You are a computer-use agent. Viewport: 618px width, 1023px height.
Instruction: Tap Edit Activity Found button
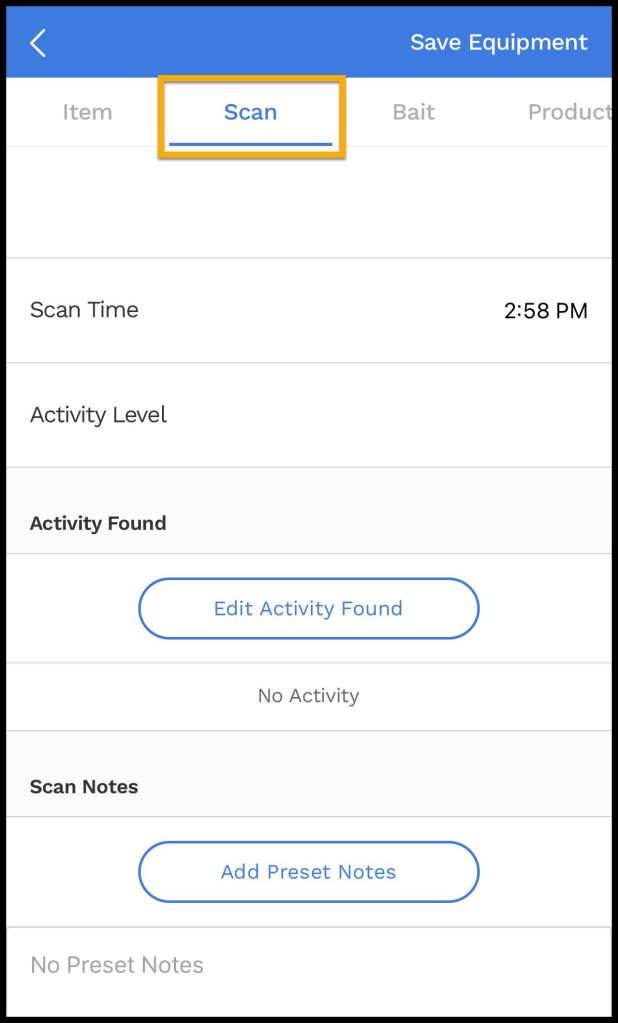[308, 608]
